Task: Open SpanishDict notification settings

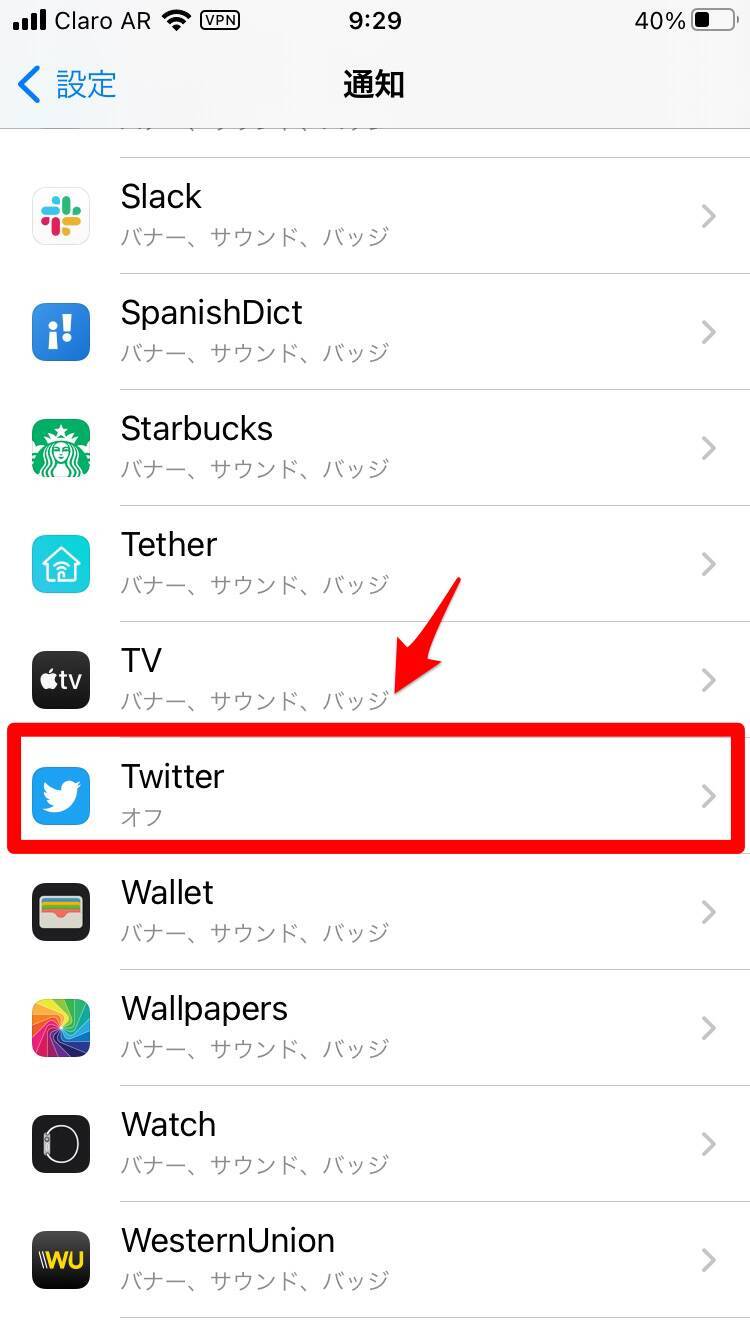Action: click(x=375, y=331)
